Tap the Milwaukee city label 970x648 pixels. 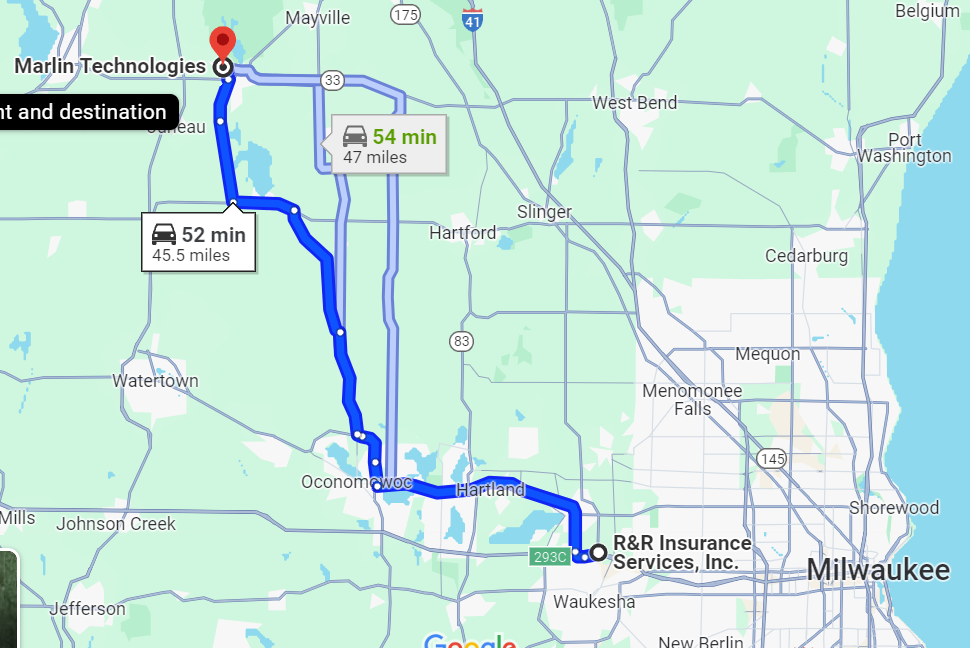pos(877,570)
